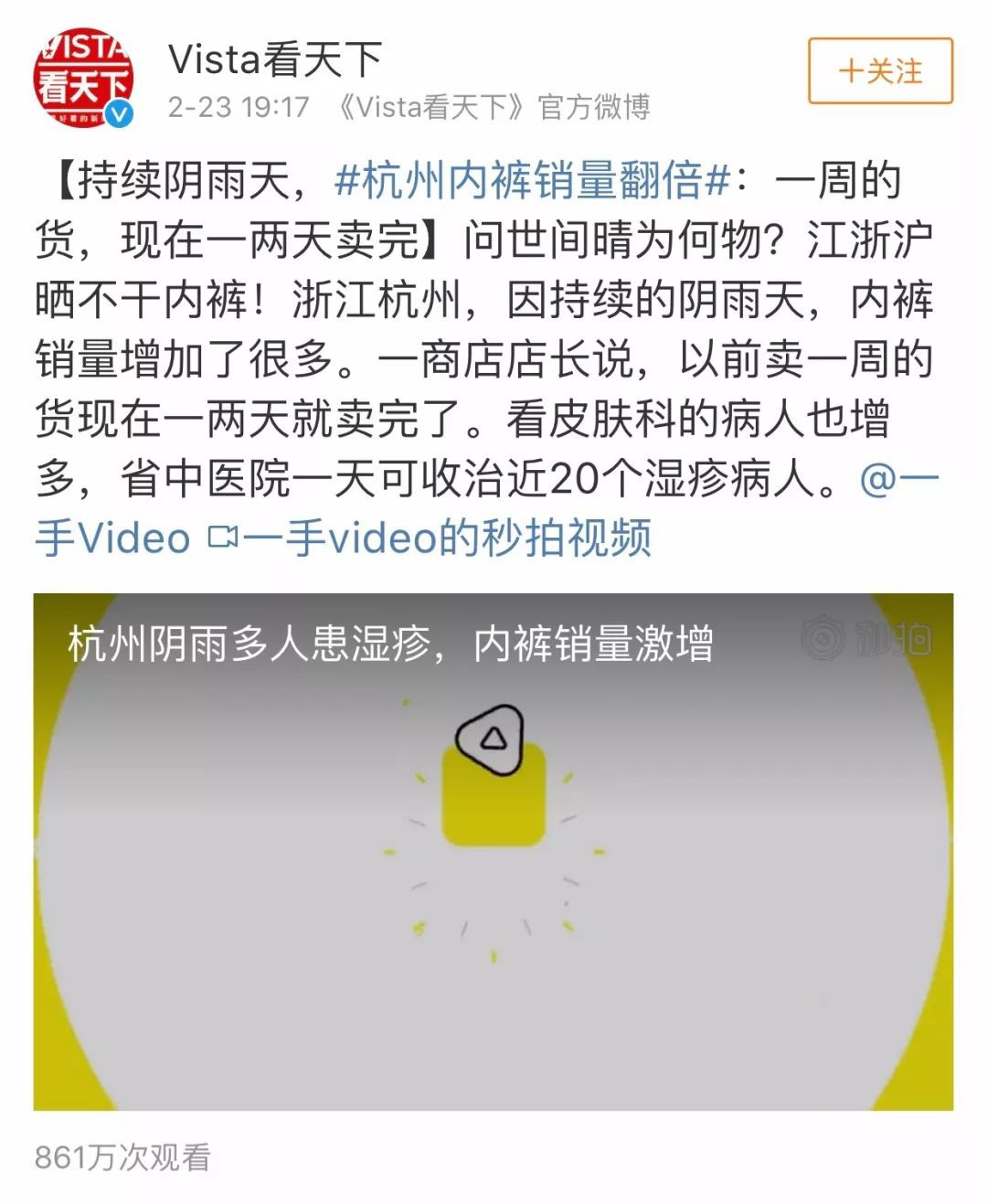987x1204 pixels.
Task: Open the 一手video的秒拍视频 link
Action: tap(444, 538)
